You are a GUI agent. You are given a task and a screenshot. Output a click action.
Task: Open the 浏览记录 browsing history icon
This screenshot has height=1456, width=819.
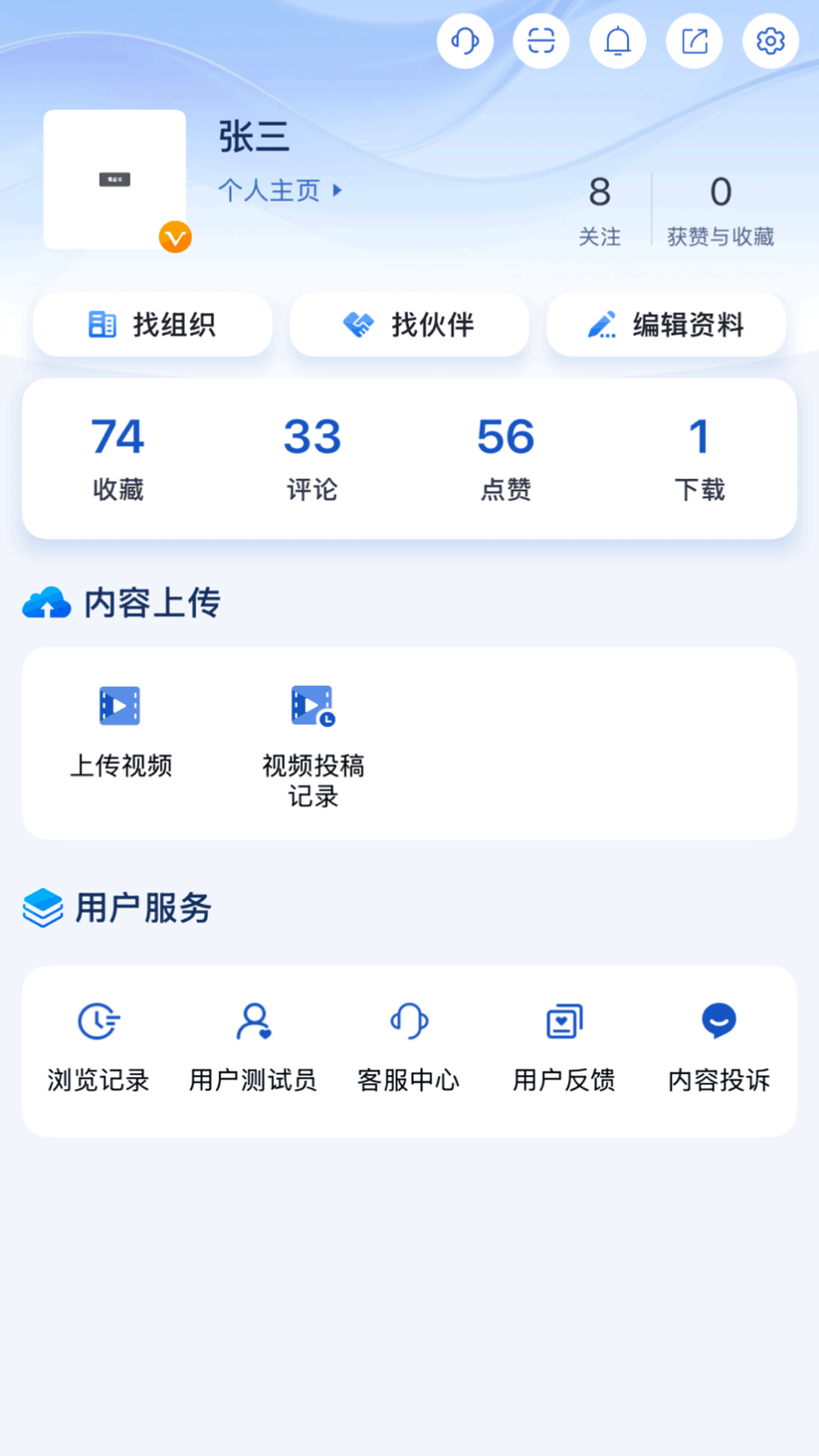click(x=99, y=1021)
